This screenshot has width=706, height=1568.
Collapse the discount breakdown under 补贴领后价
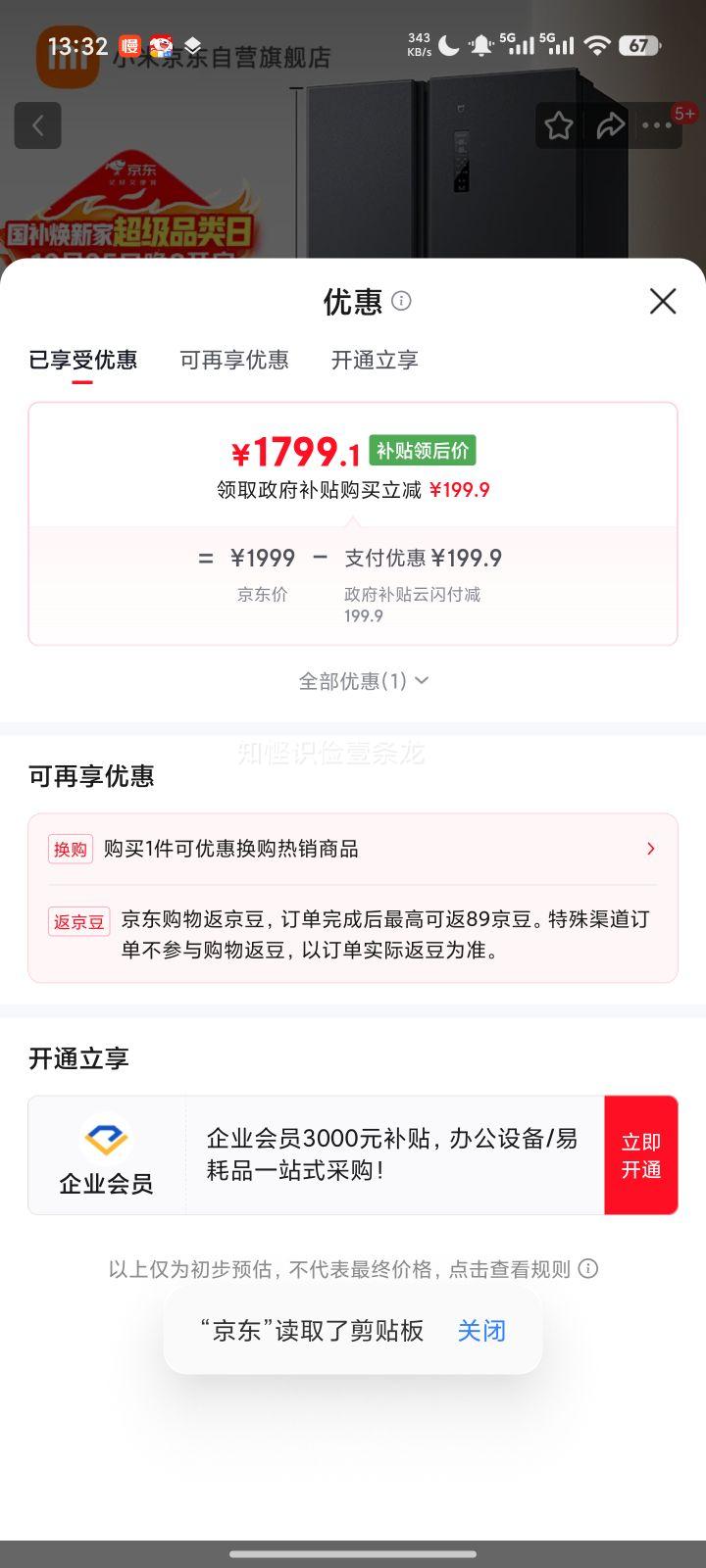click(x=422, y=680)
